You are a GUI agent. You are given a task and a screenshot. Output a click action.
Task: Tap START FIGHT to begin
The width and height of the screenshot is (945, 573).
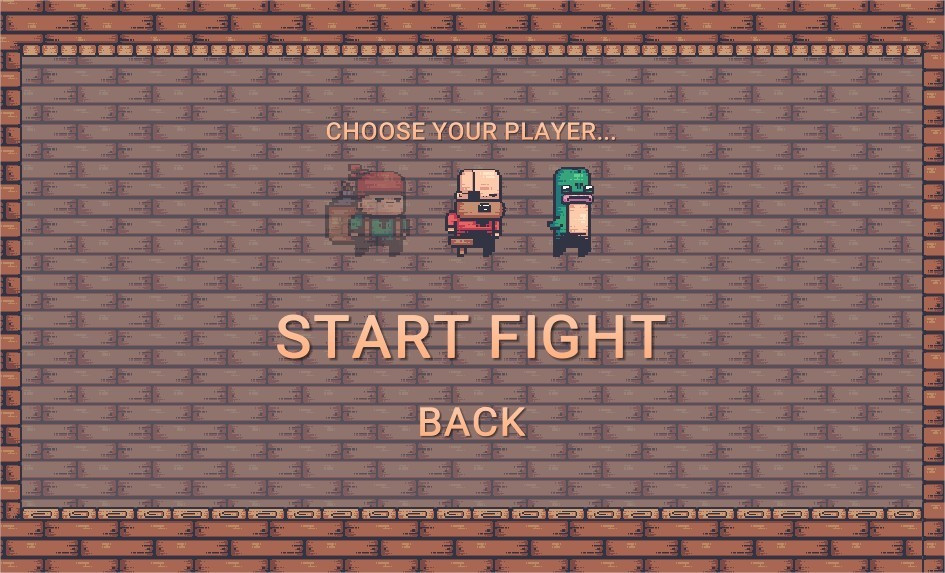(x=471, y=337)
